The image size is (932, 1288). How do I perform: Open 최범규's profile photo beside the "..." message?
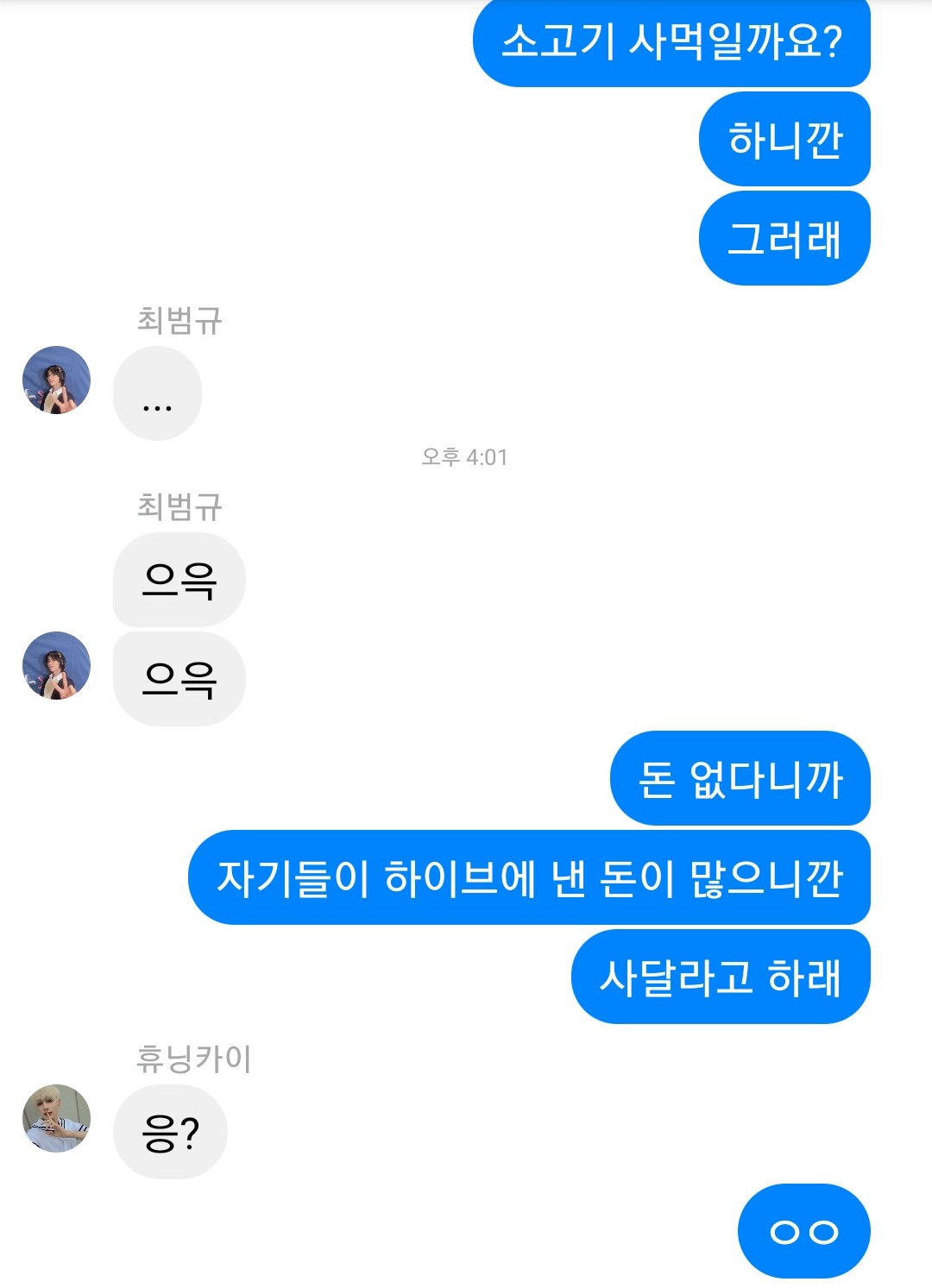coord(56,380)
